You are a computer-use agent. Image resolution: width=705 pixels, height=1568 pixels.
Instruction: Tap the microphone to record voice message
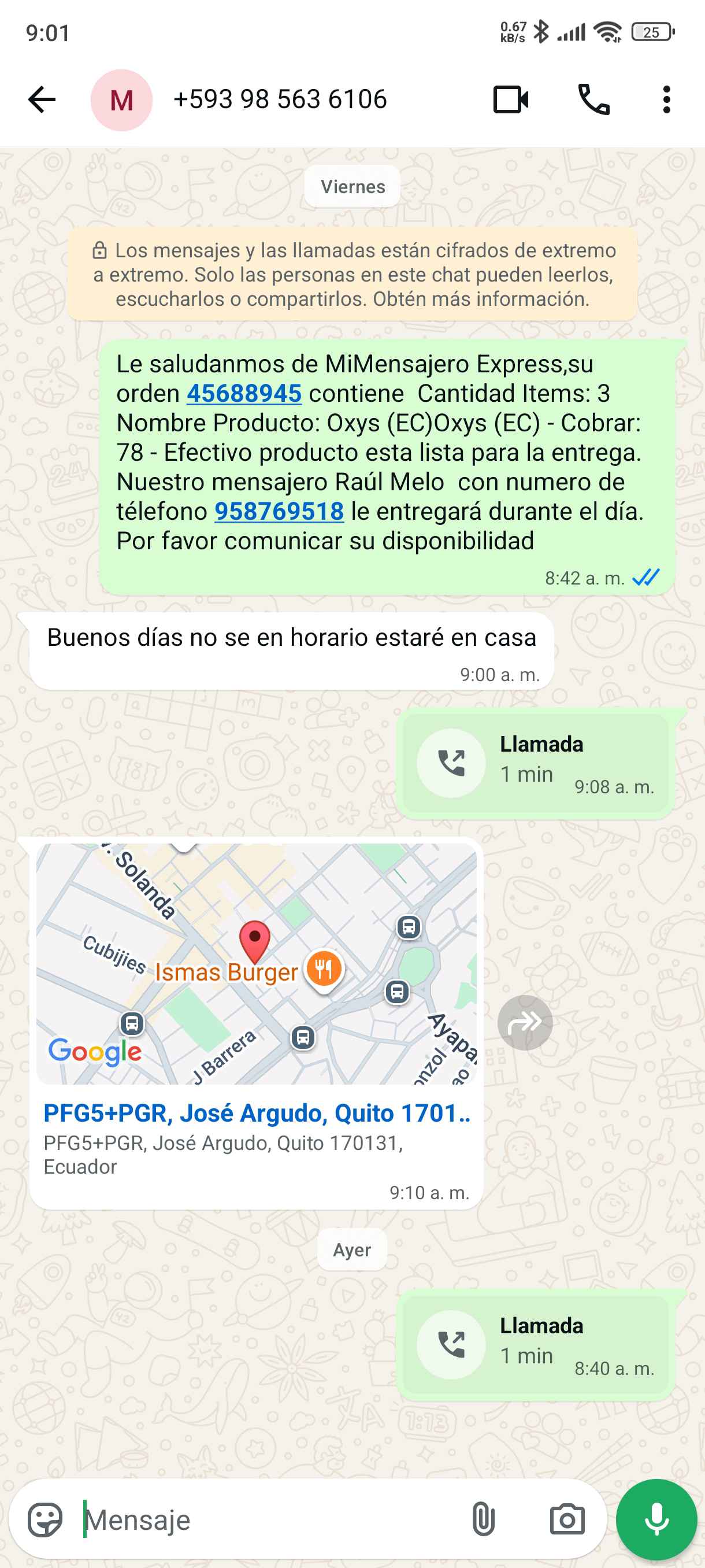(656, 1519)
